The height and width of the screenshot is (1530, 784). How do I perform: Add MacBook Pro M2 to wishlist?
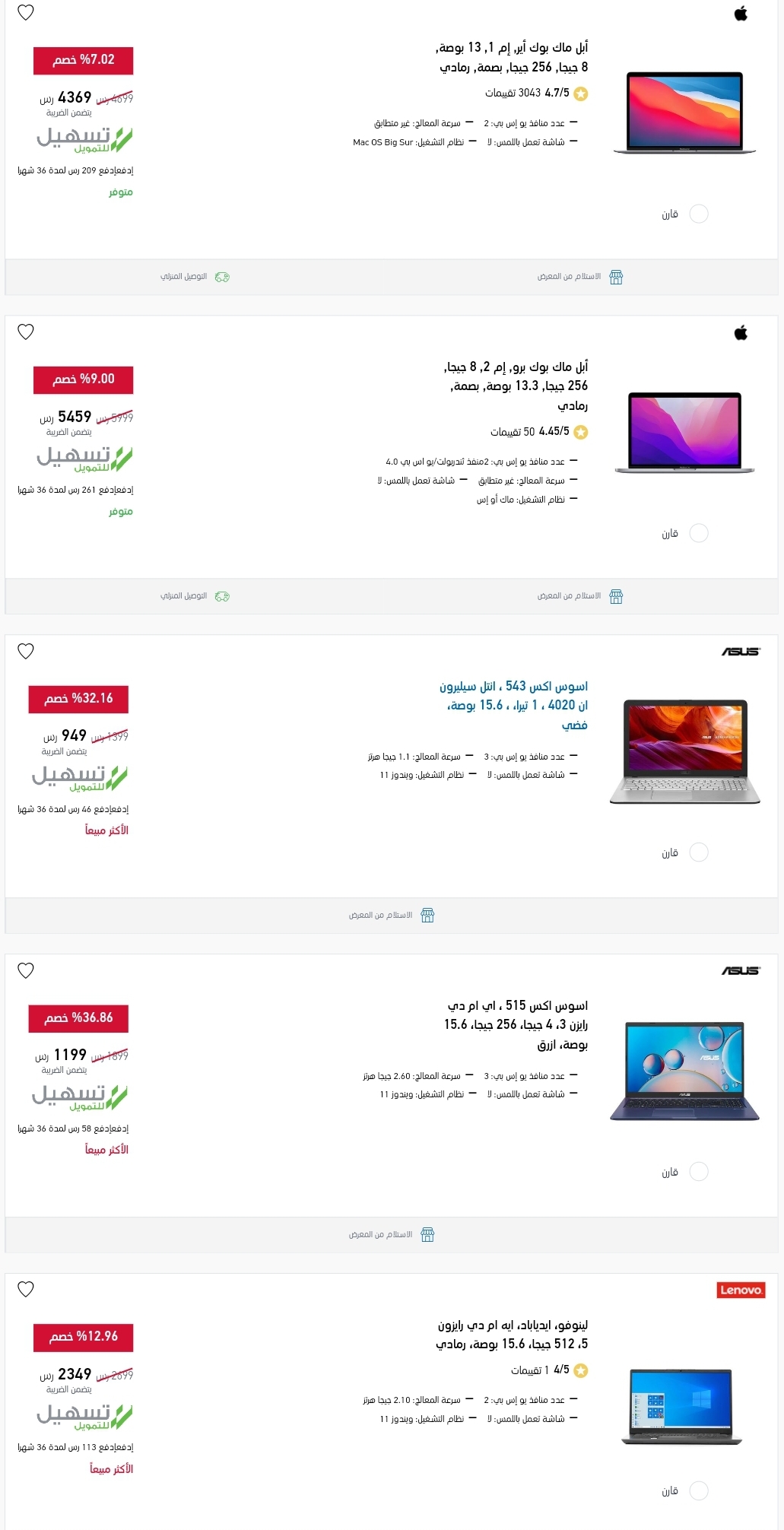[26, 332]
